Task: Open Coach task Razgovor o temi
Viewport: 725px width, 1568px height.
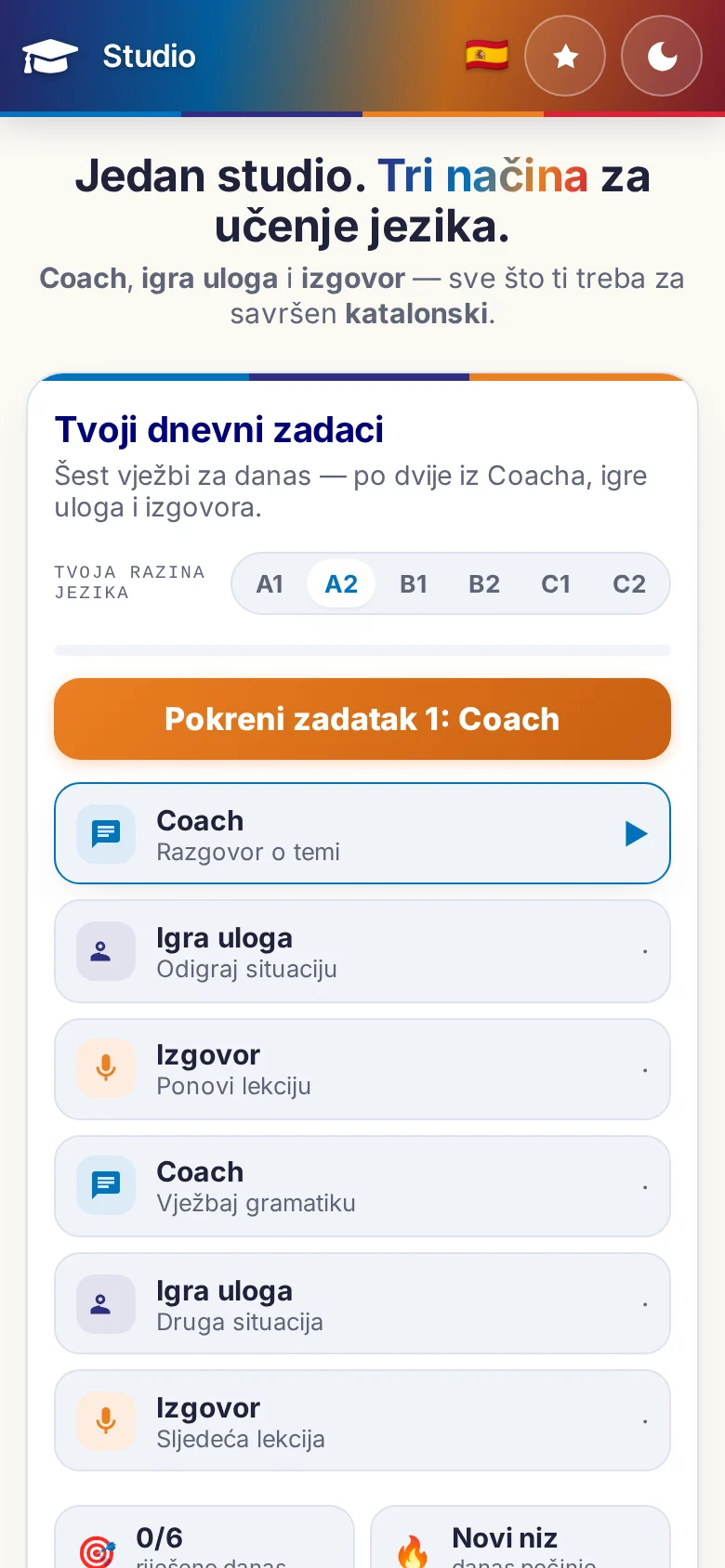Action: tap(362, 833)
